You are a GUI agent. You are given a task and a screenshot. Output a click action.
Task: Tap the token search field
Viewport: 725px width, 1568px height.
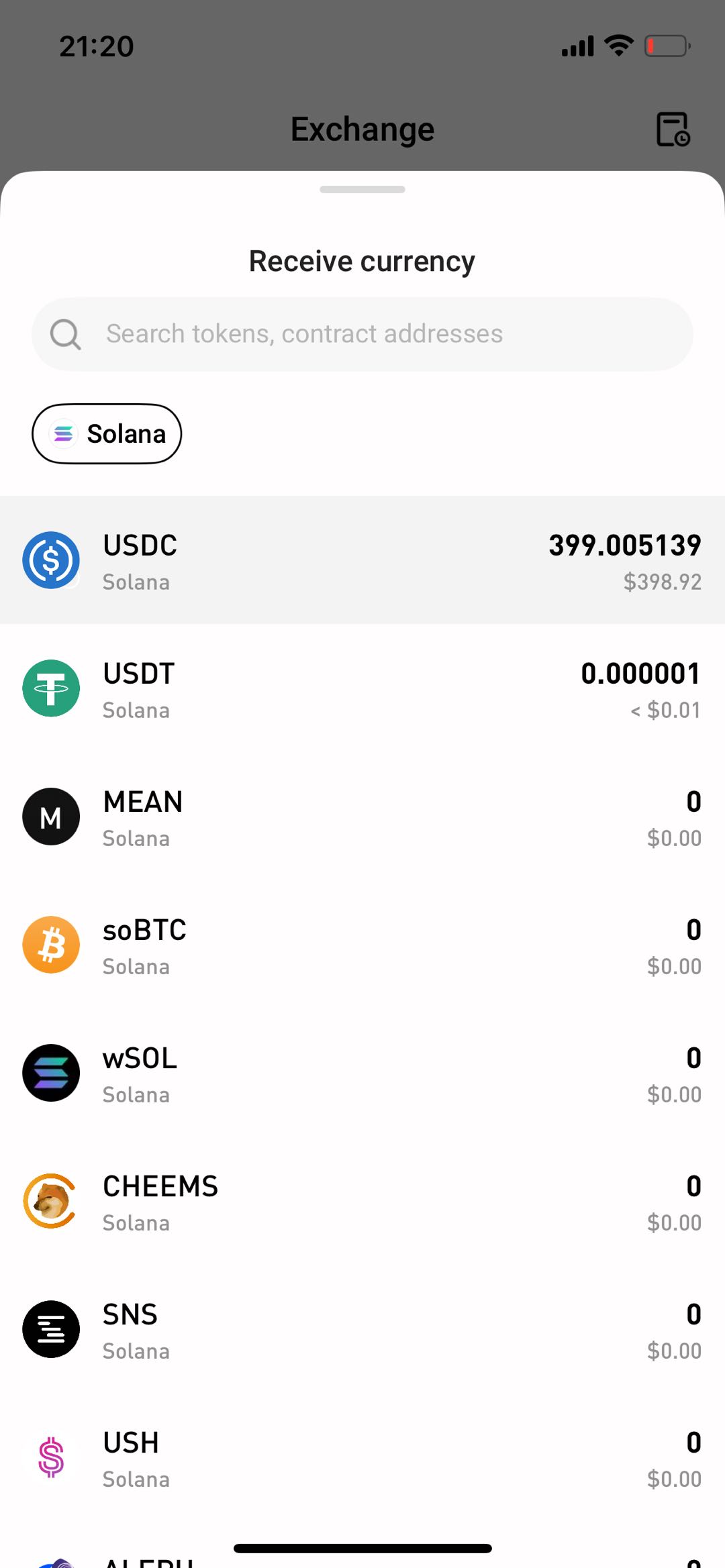point(362,334)
